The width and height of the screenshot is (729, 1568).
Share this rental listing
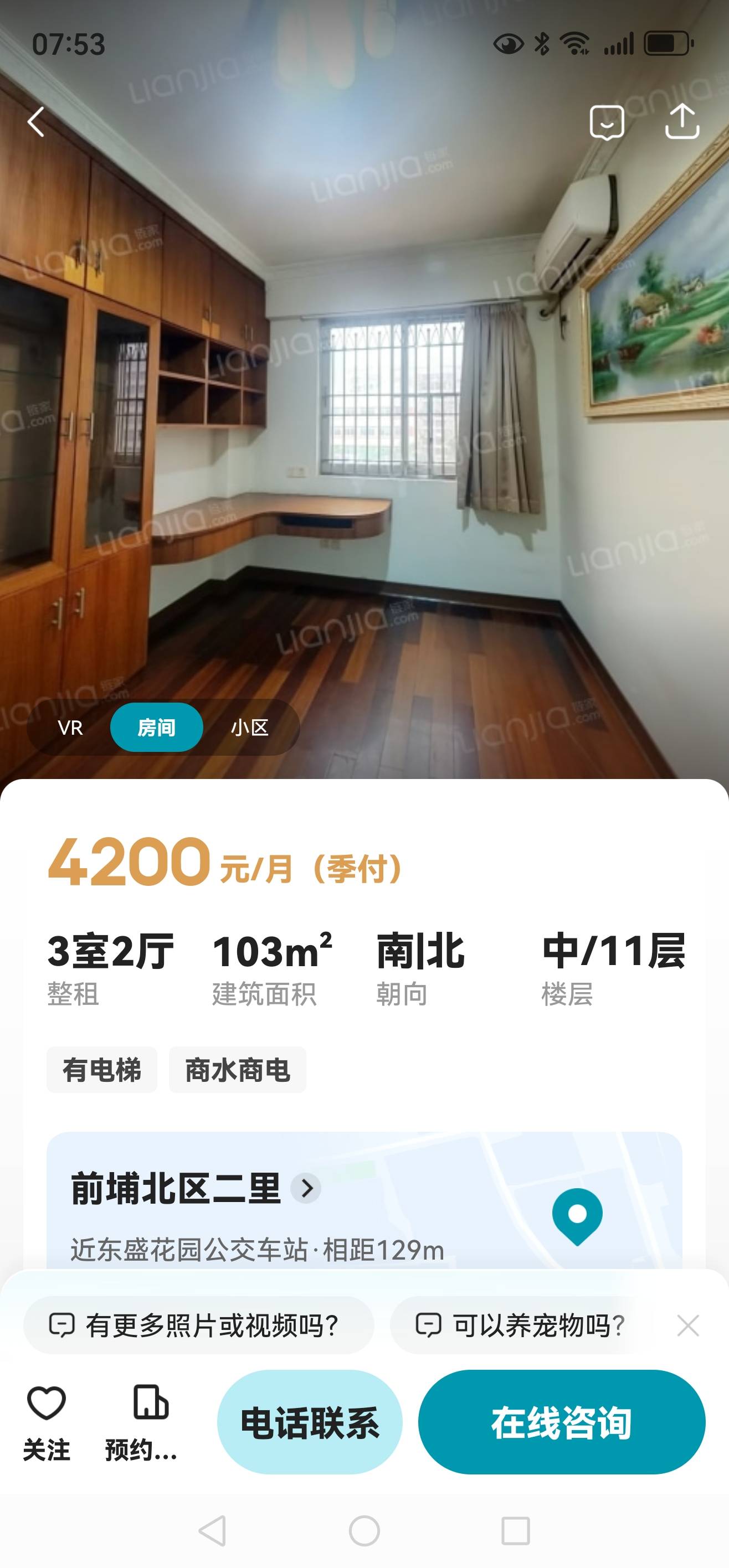click(681, 122)
